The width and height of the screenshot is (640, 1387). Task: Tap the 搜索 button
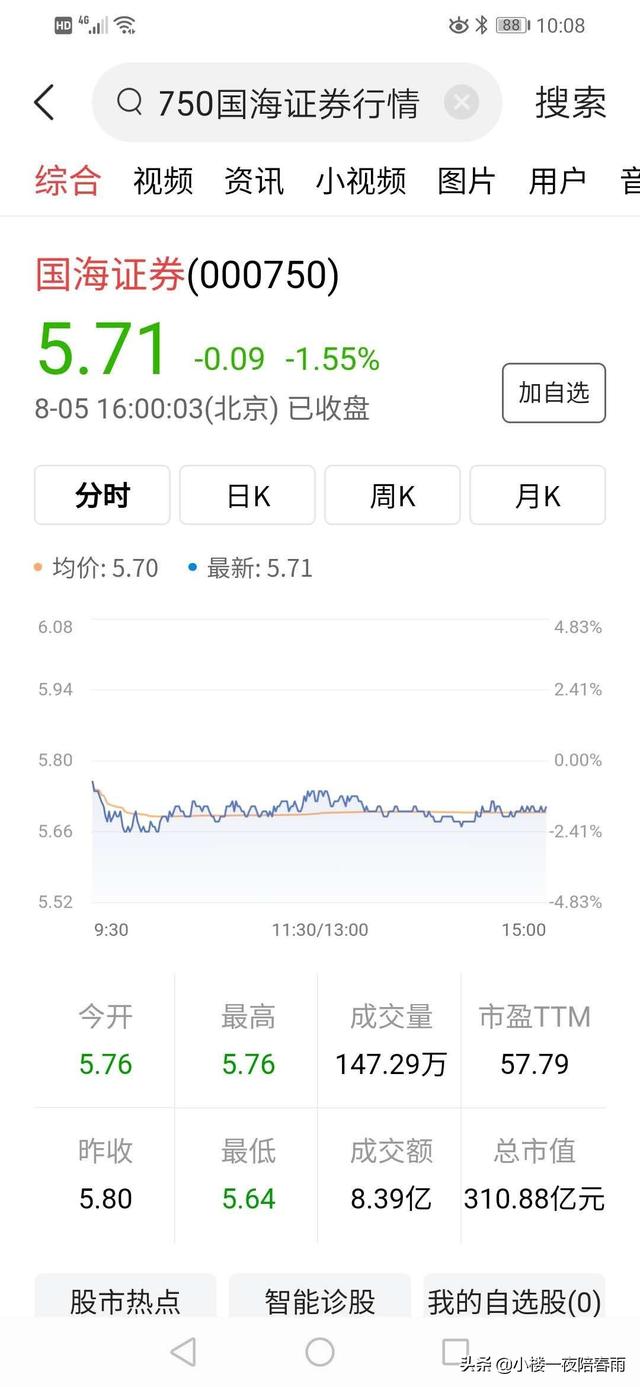click(570, 103)
